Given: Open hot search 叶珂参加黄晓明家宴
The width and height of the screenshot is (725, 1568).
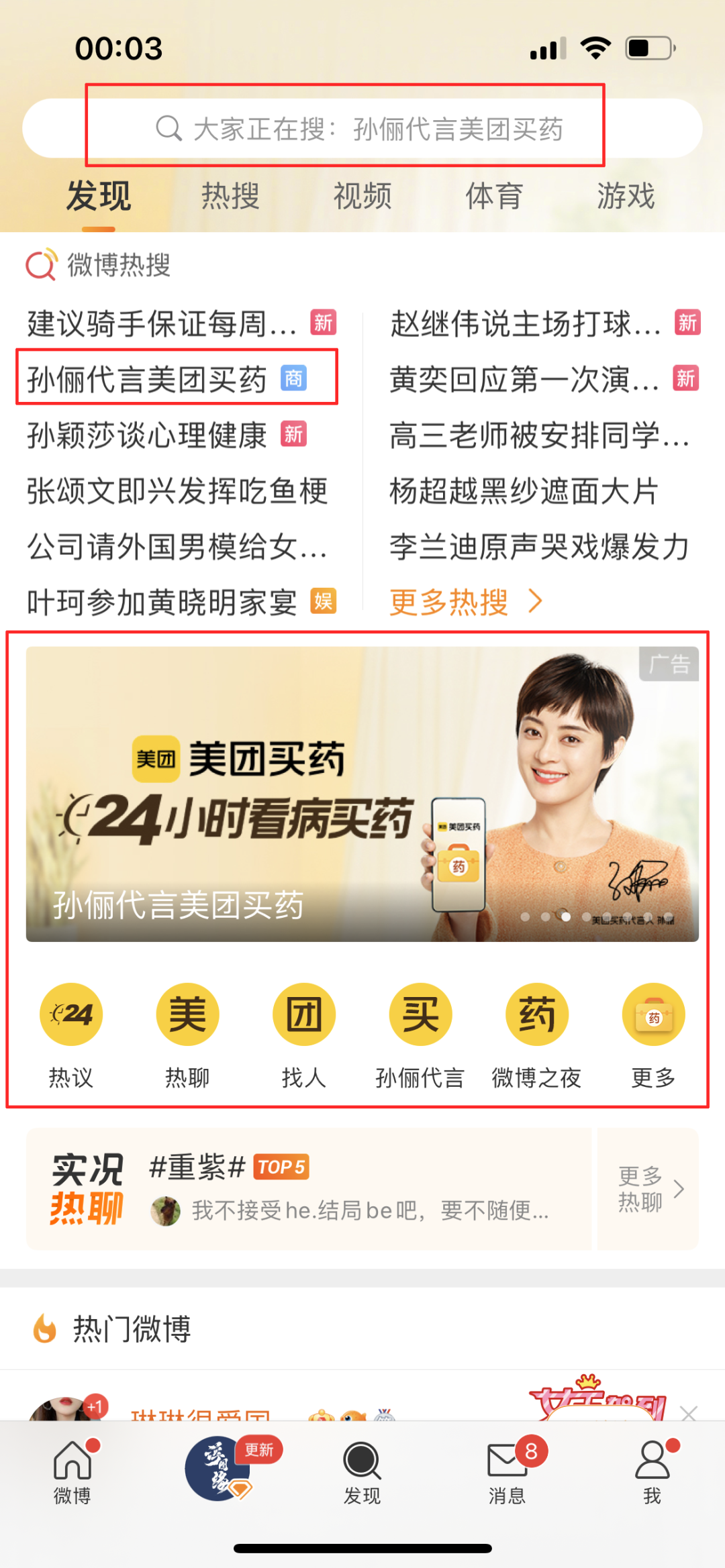Looking at the screenshot, I should tap(162, 602).
